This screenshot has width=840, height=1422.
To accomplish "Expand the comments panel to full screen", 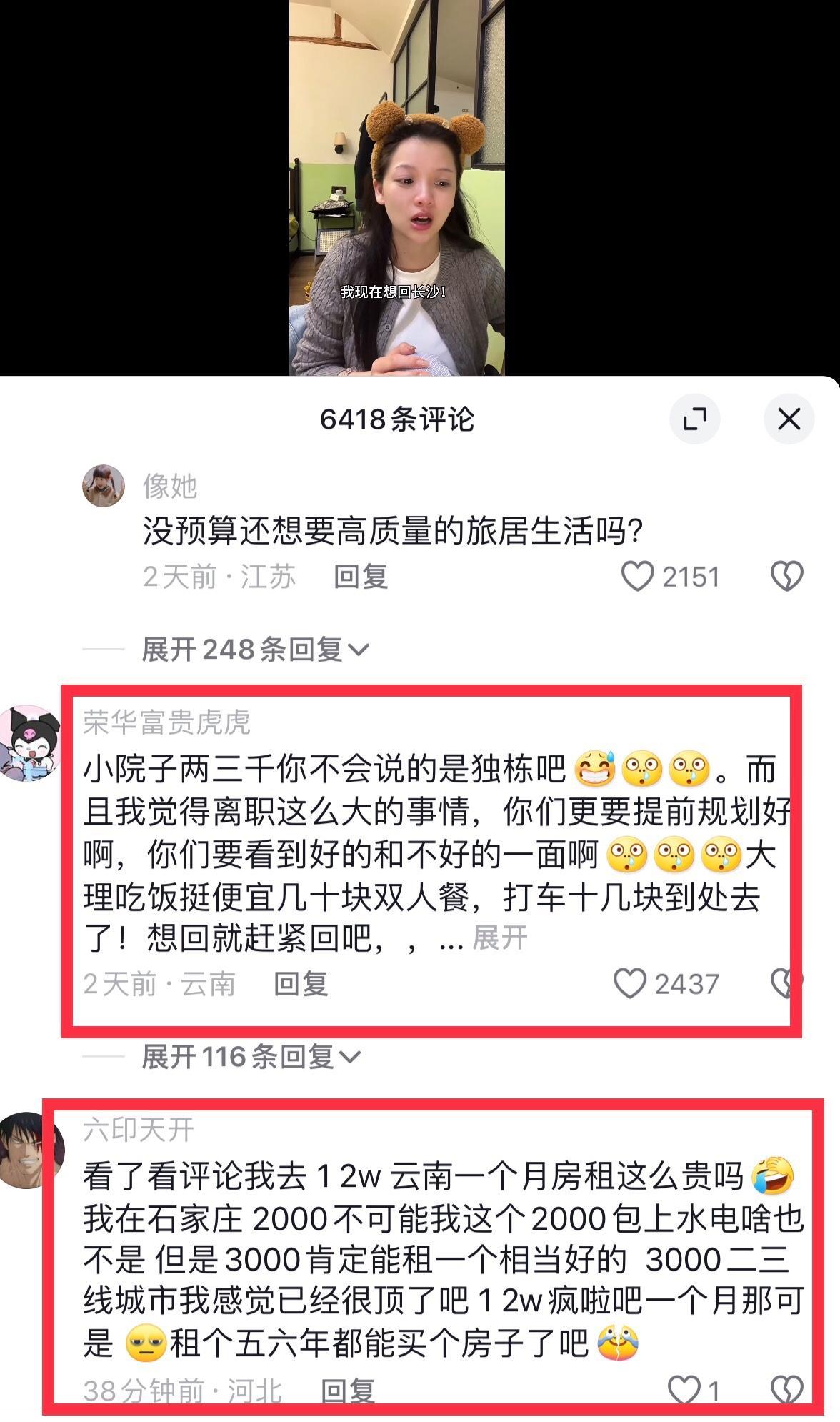I will point(694,419).
